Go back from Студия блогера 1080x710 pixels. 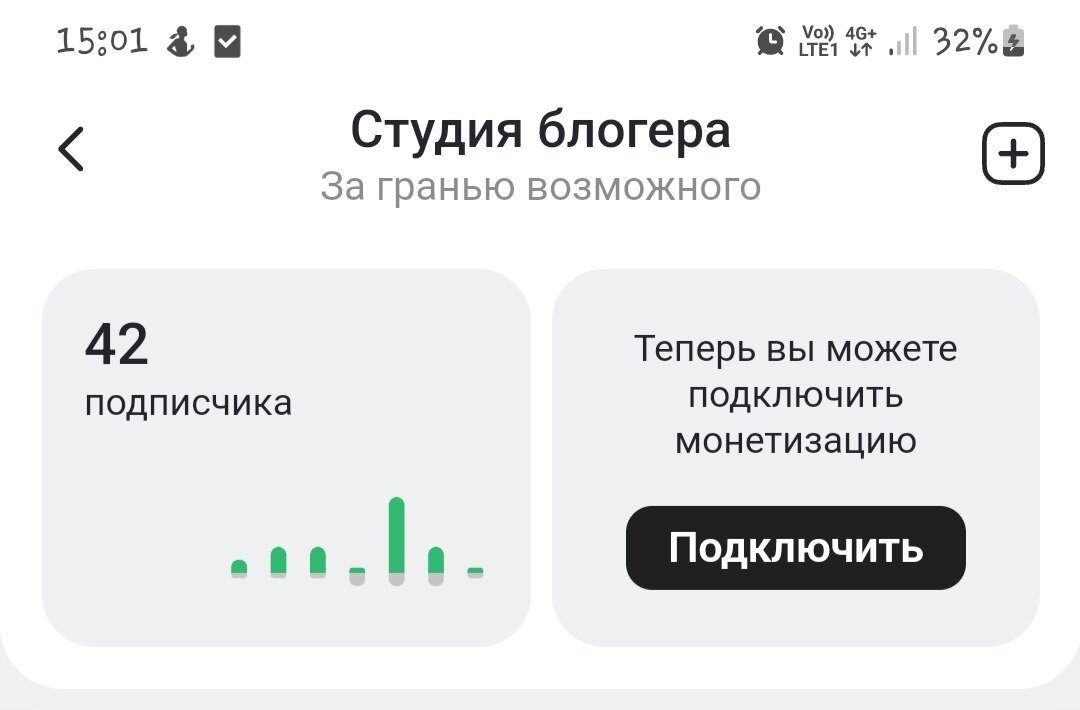coord(71,150)
